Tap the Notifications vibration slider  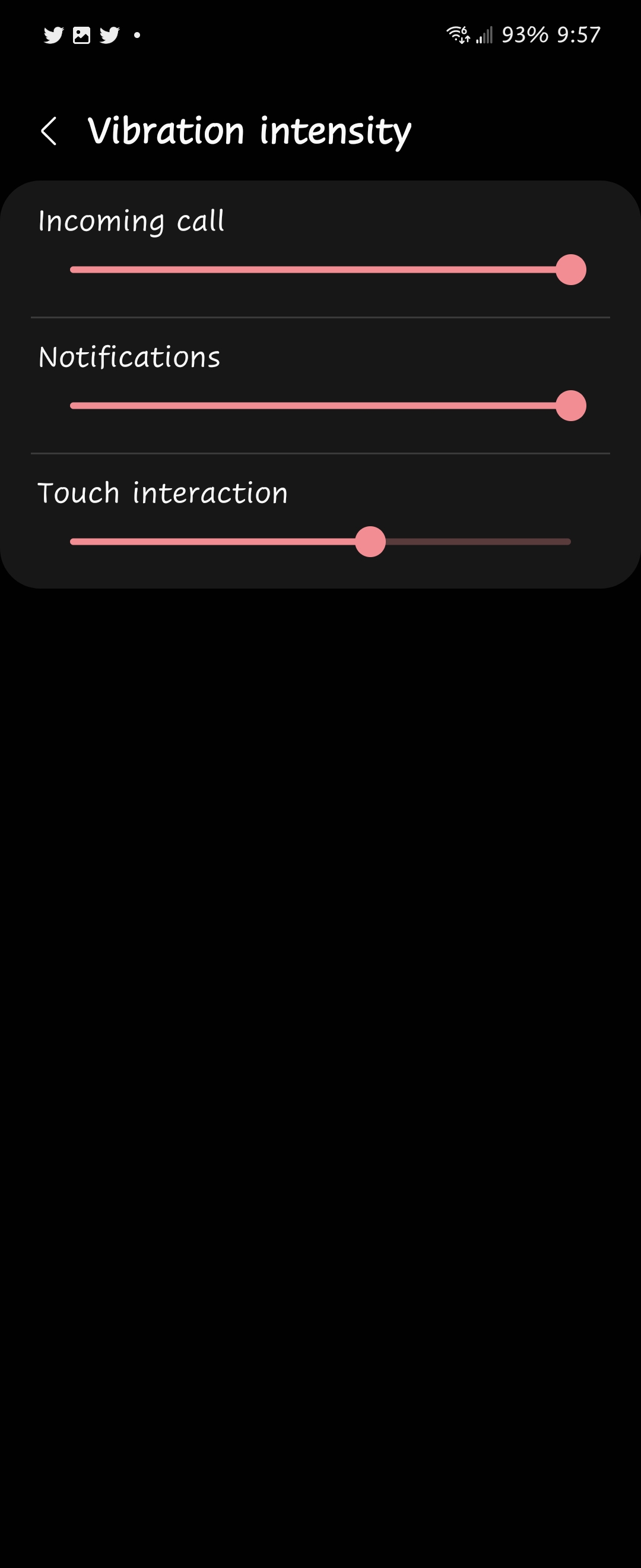click(320, 406)
